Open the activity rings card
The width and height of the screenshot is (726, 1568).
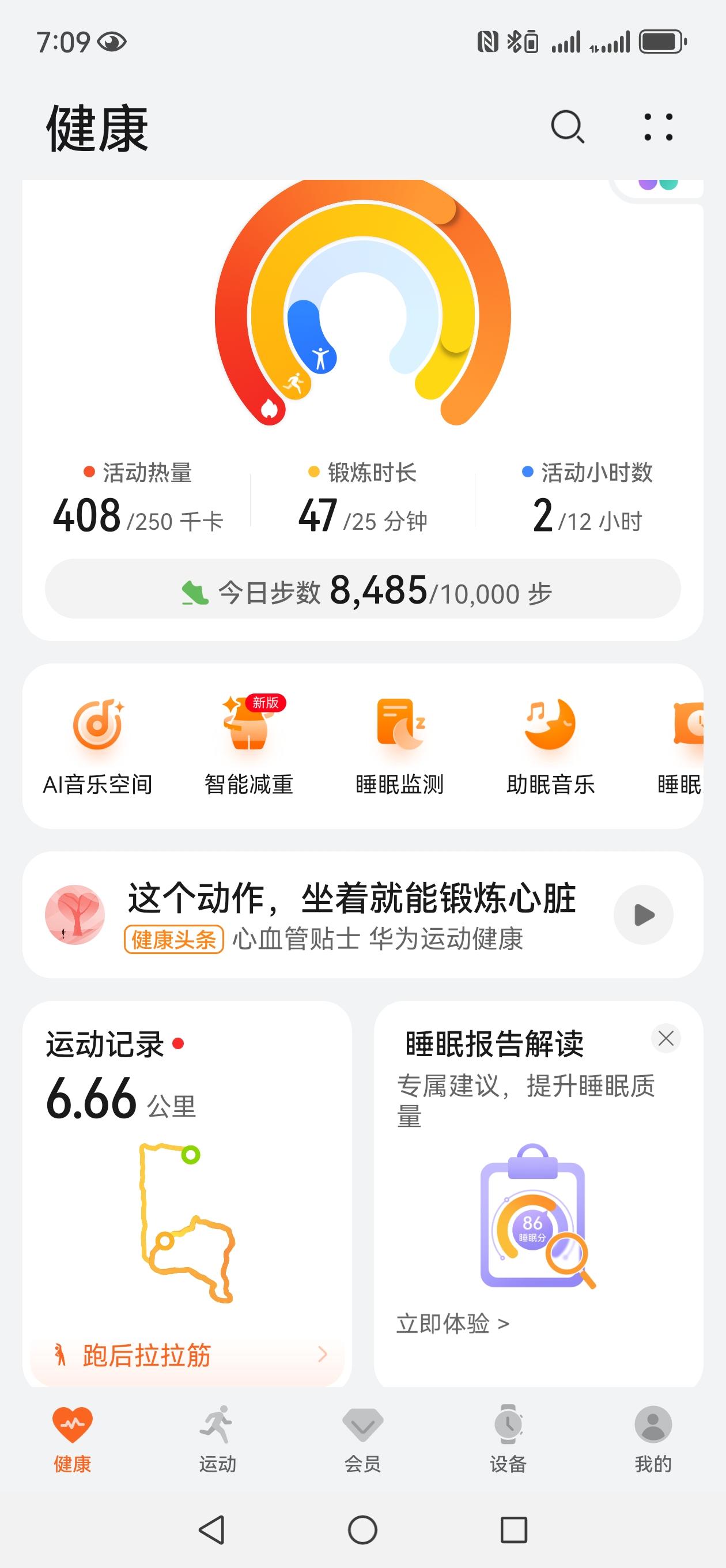coord(362,365)
